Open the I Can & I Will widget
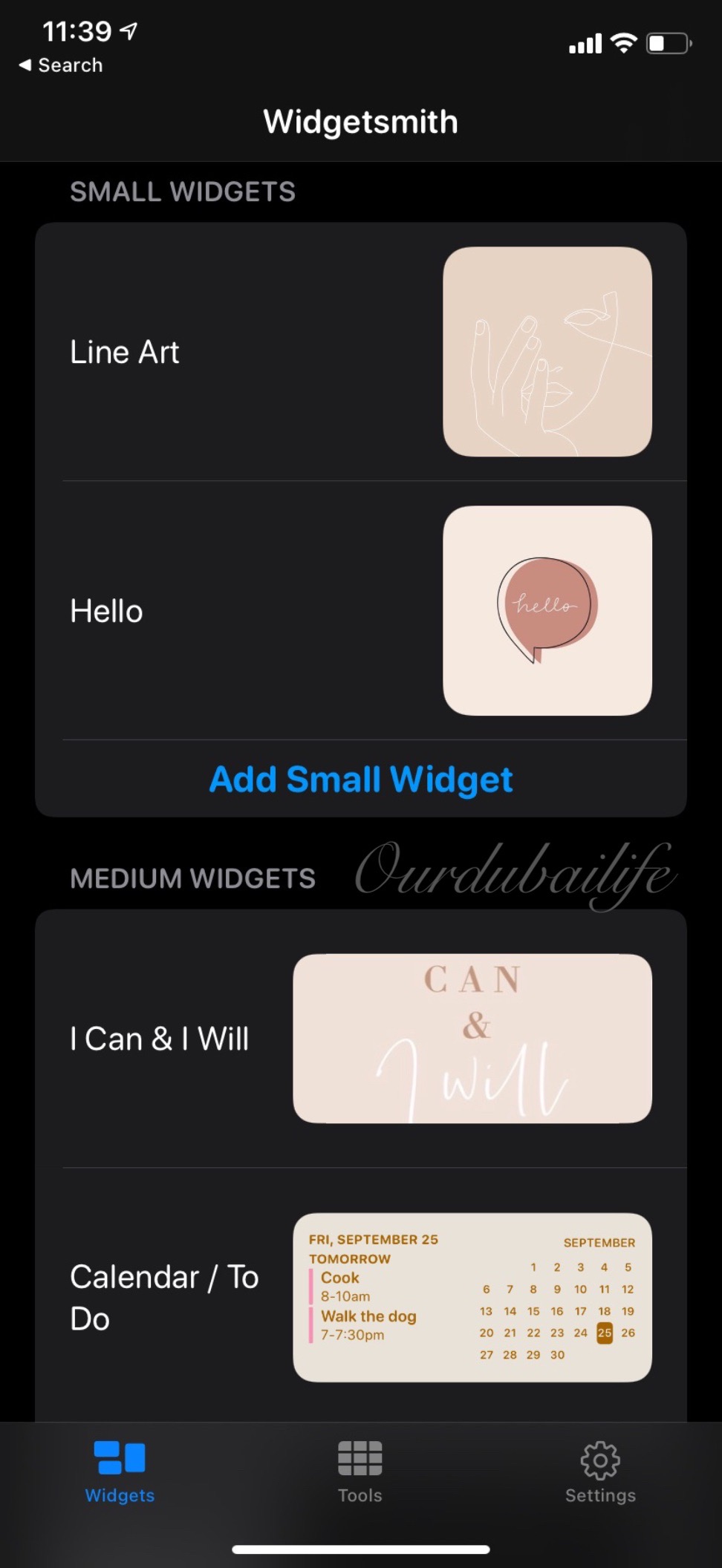The image size is (722, 1568). pos(360,1039)
